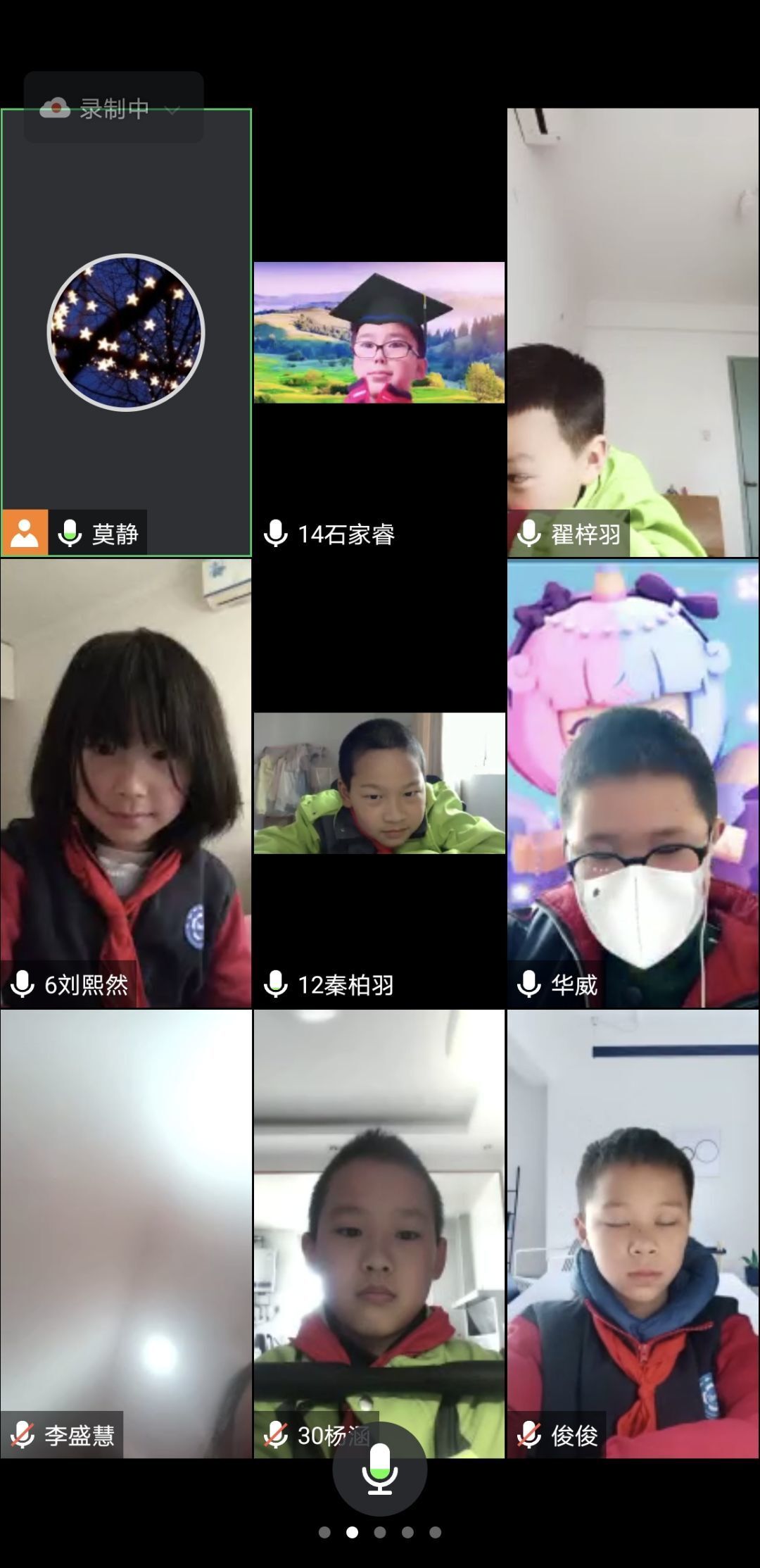Open 12秦柏羽's video tile
Screen dimensions: 760x1568
[x=379, y=783]
